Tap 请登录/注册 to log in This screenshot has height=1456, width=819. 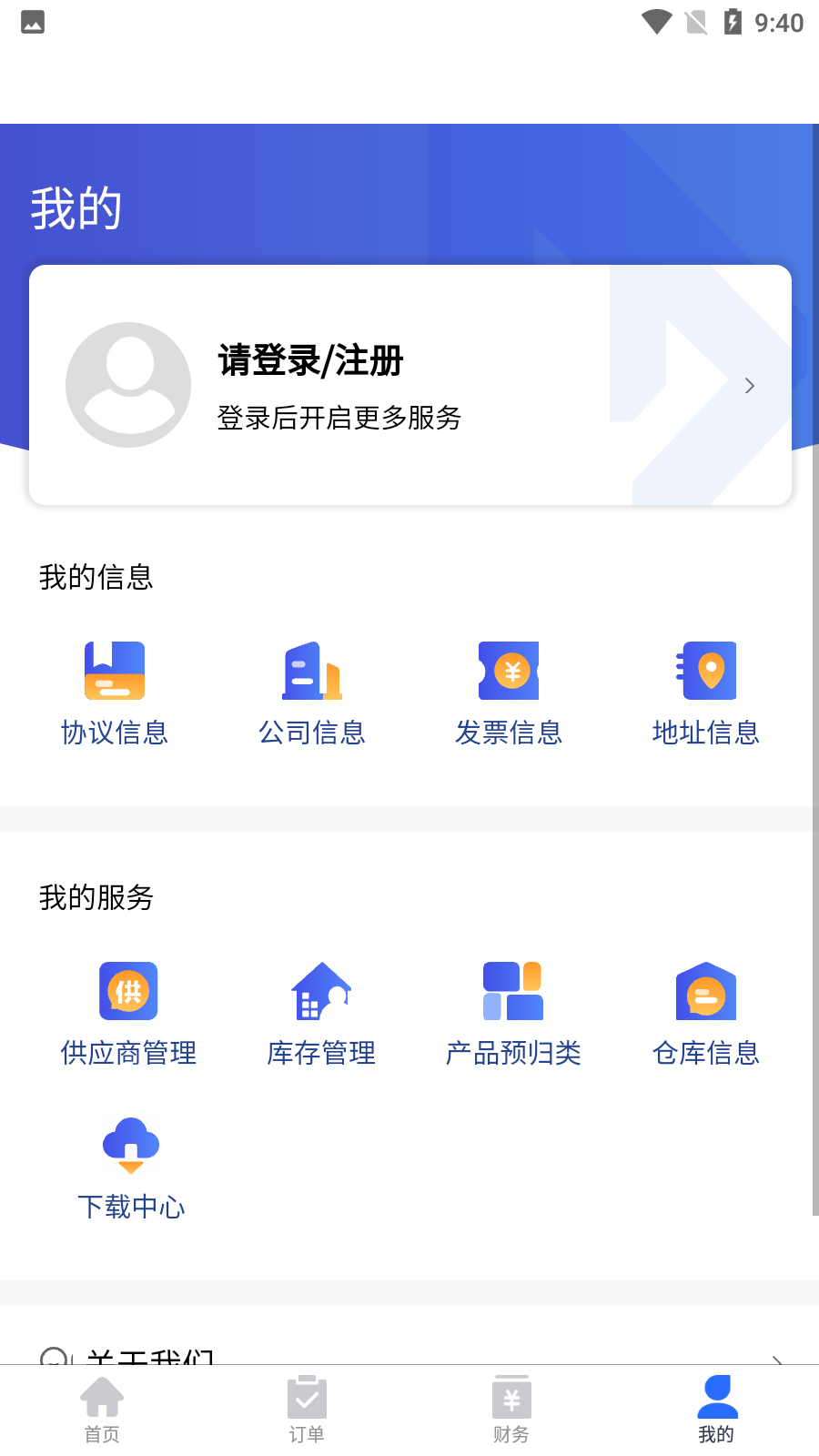coord(310,361)
